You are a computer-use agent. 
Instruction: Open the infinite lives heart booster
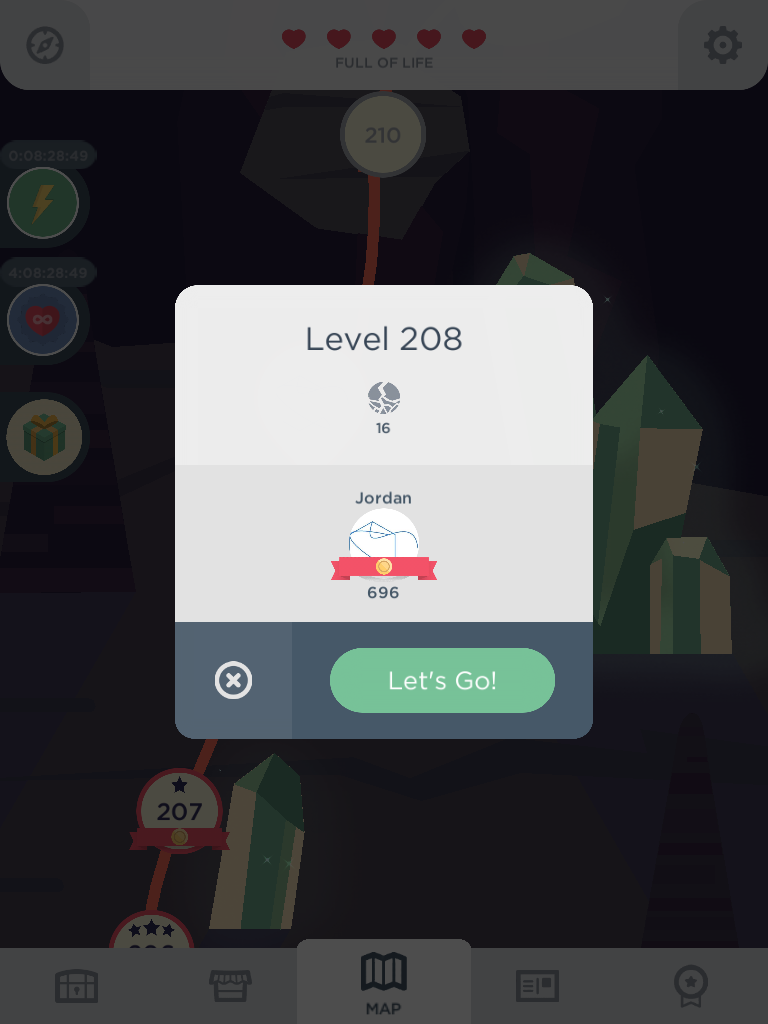43,320
